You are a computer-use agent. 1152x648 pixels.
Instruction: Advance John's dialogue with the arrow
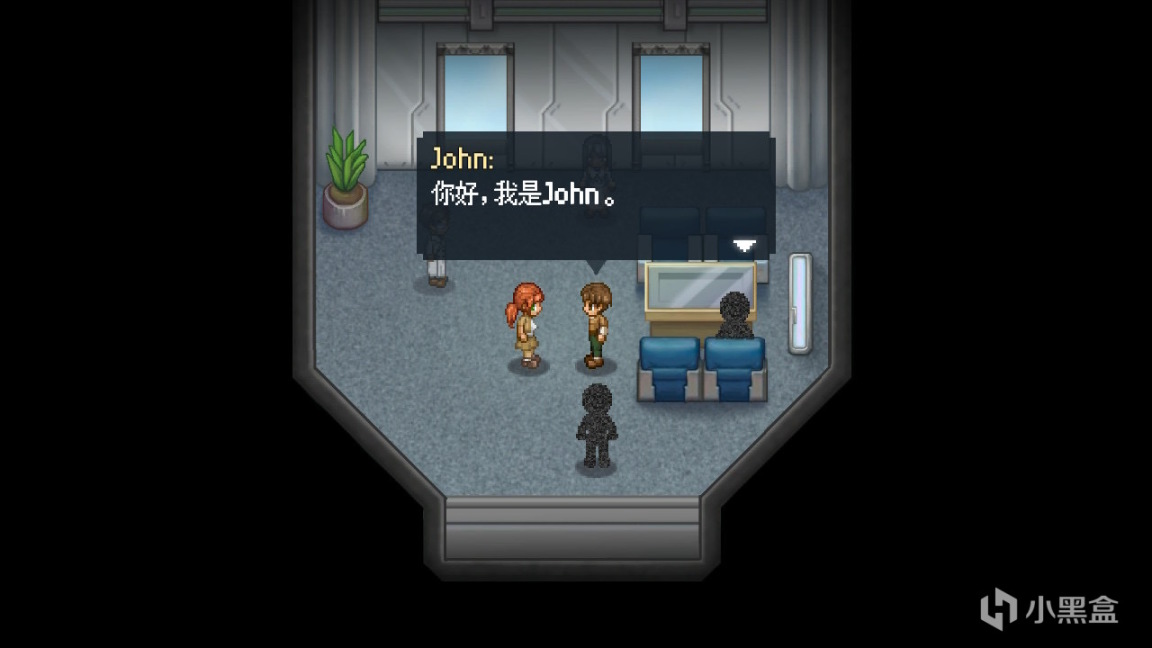[745, 245]
